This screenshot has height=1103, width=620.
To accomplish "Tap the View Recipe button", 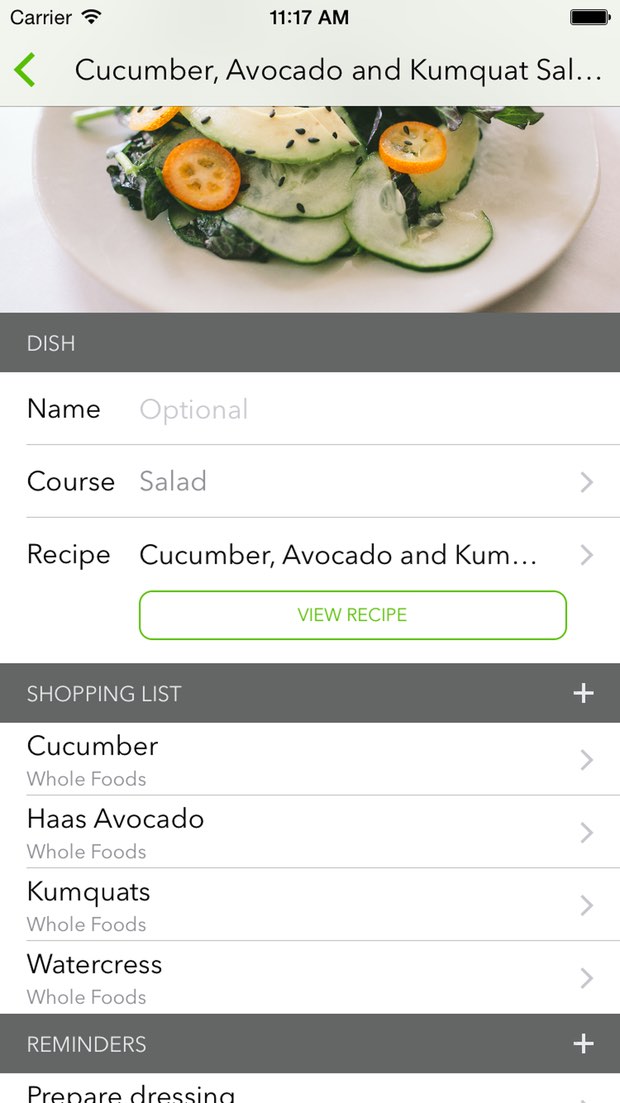I will tap(352, 615).
